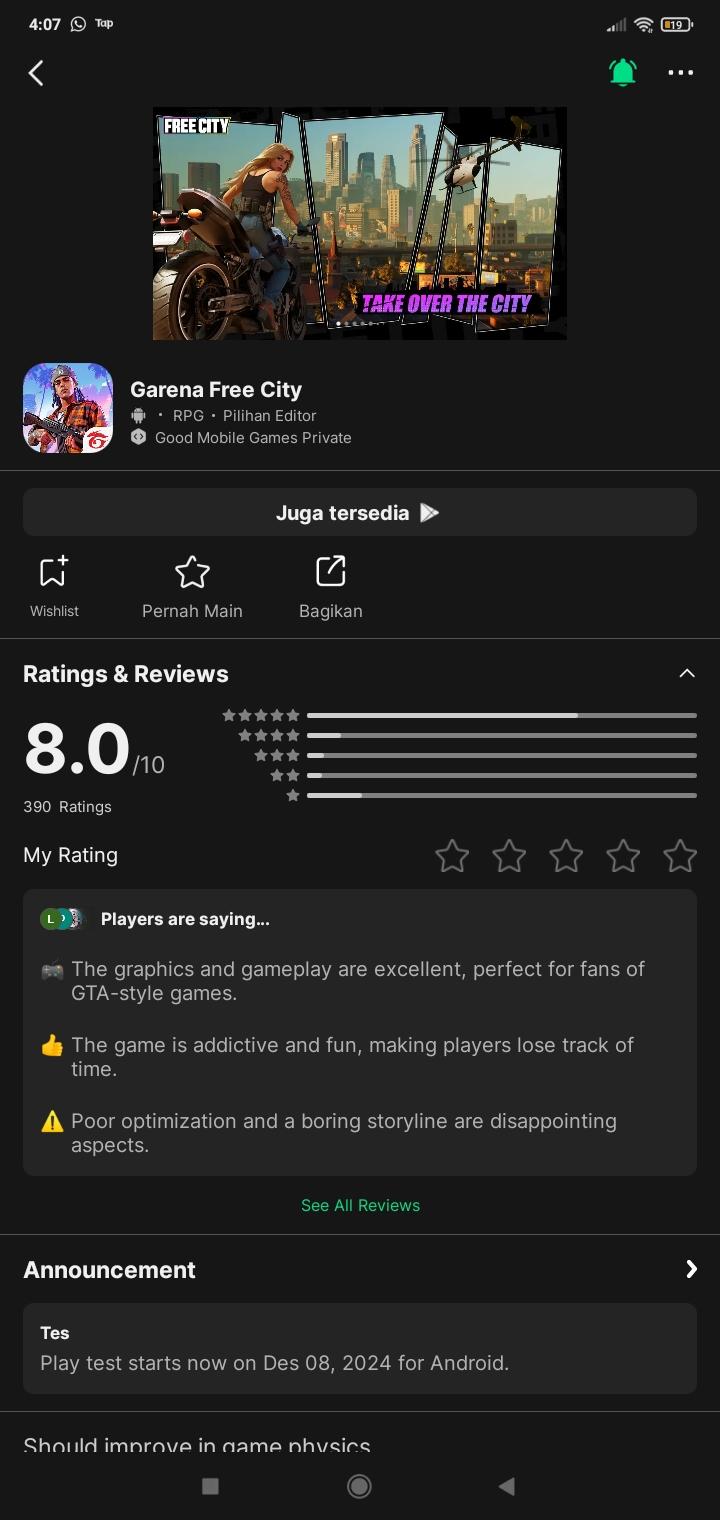Give the game a three-star rating
This screenshot has height=1520, width=720.
tap(566, 856)
